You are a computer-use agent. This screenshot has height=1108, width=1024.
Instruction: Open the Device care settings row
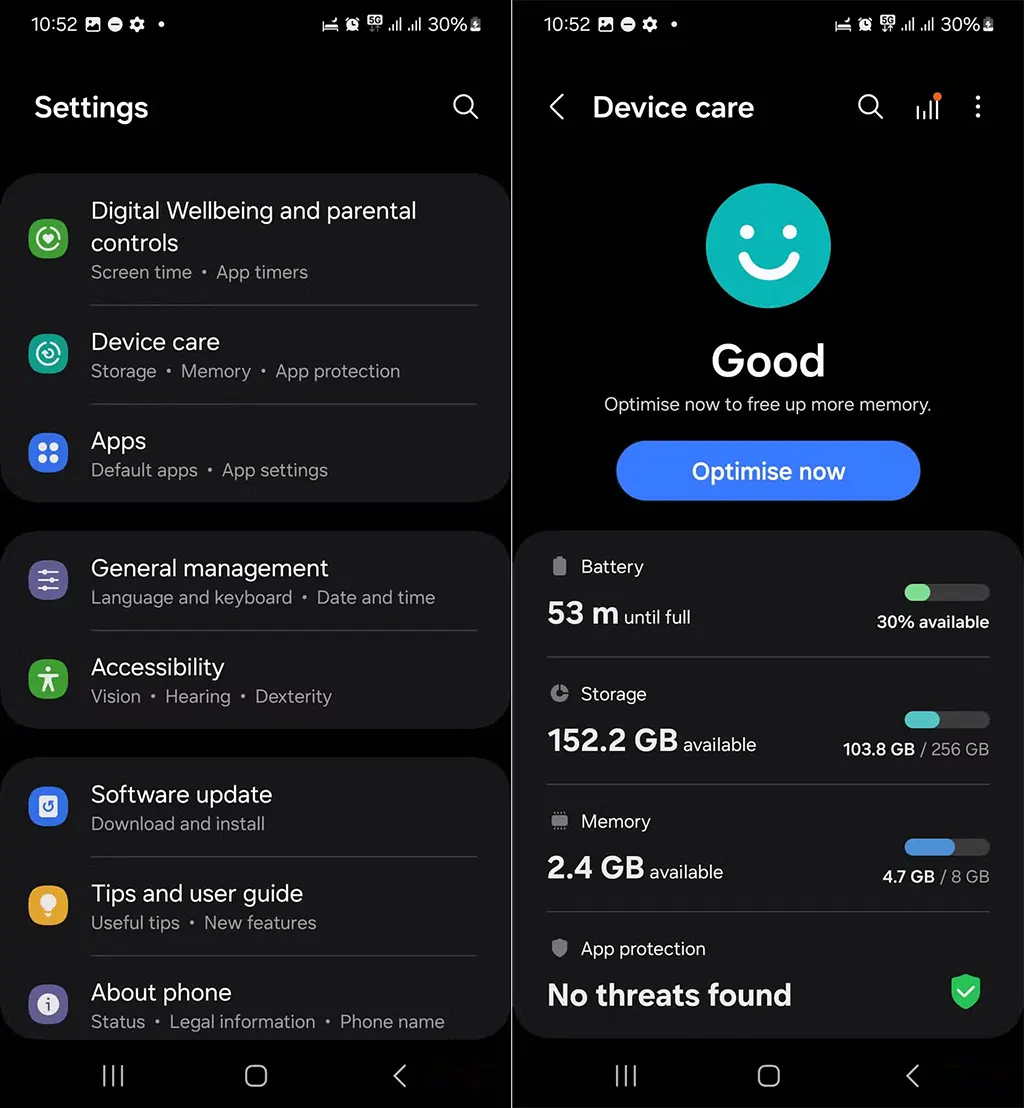point(254,355)
